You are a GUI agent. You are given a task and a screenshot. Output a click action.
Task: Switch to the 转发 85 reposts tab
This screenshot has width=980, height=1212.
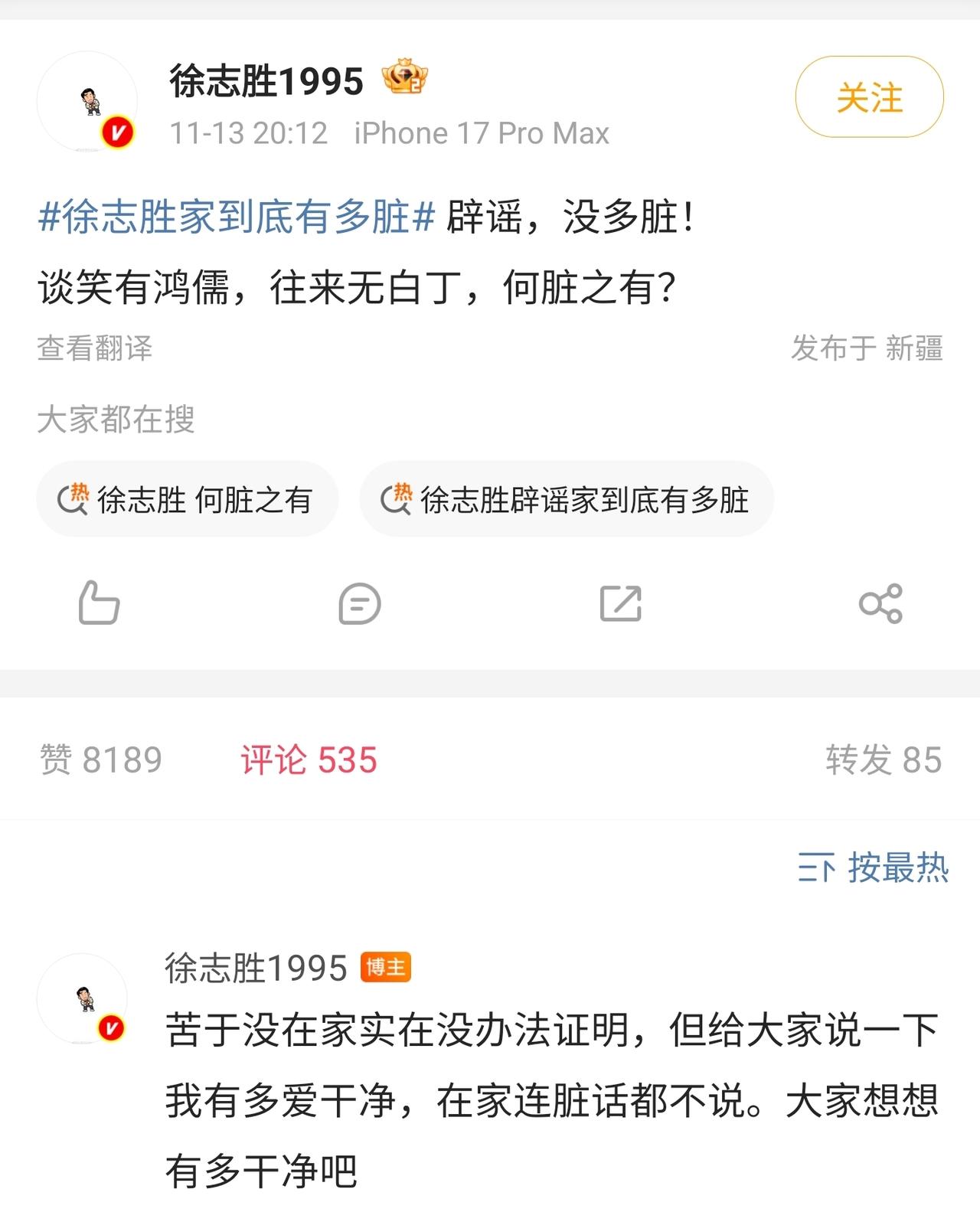[880, 761]
